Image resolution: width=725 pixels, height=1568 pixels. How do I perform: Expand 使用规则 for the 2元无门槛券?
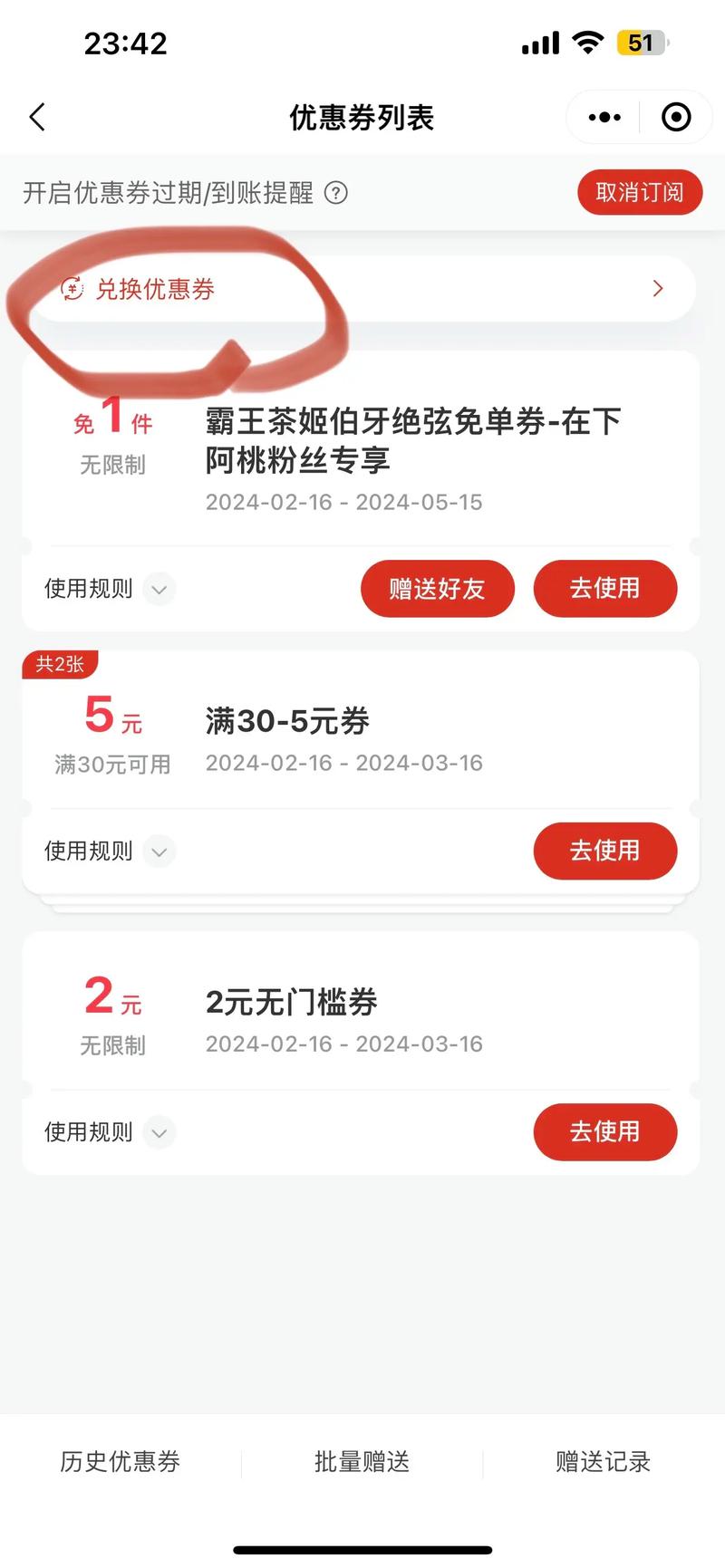(x=101, y=1132)
